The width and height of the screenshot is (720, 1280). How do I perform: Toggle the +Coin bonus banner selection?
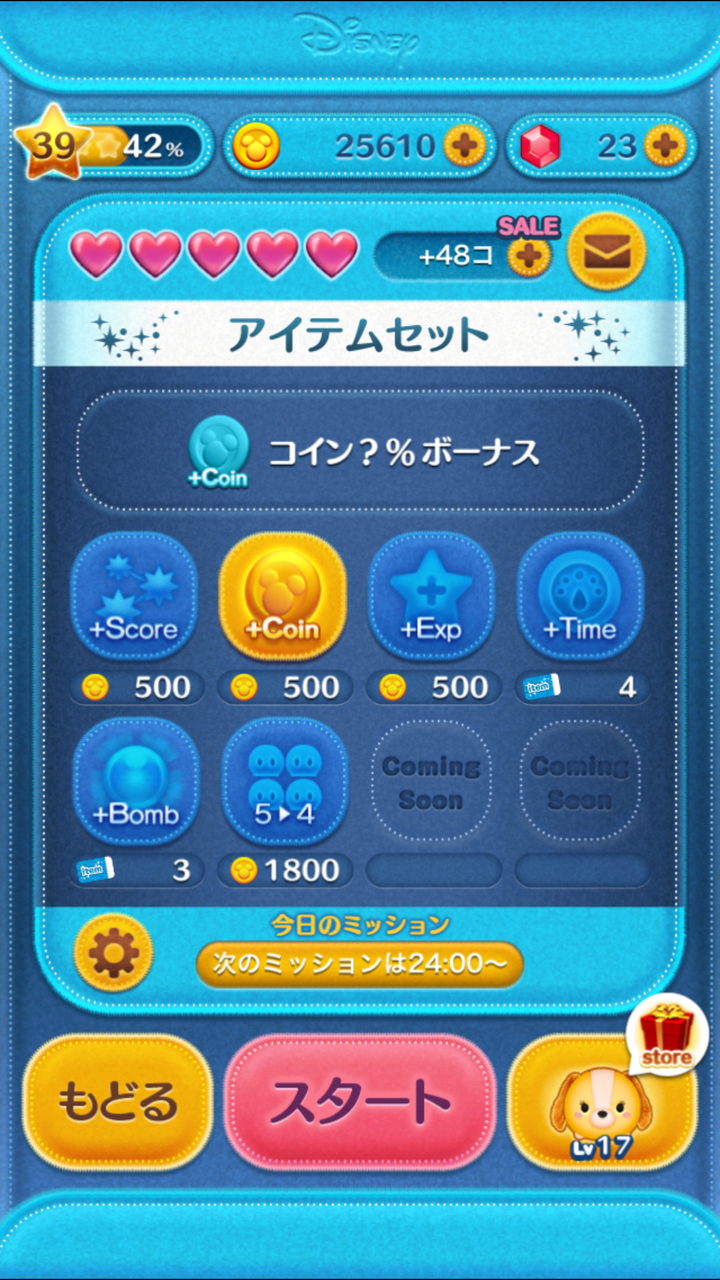[x=358, y=452]
